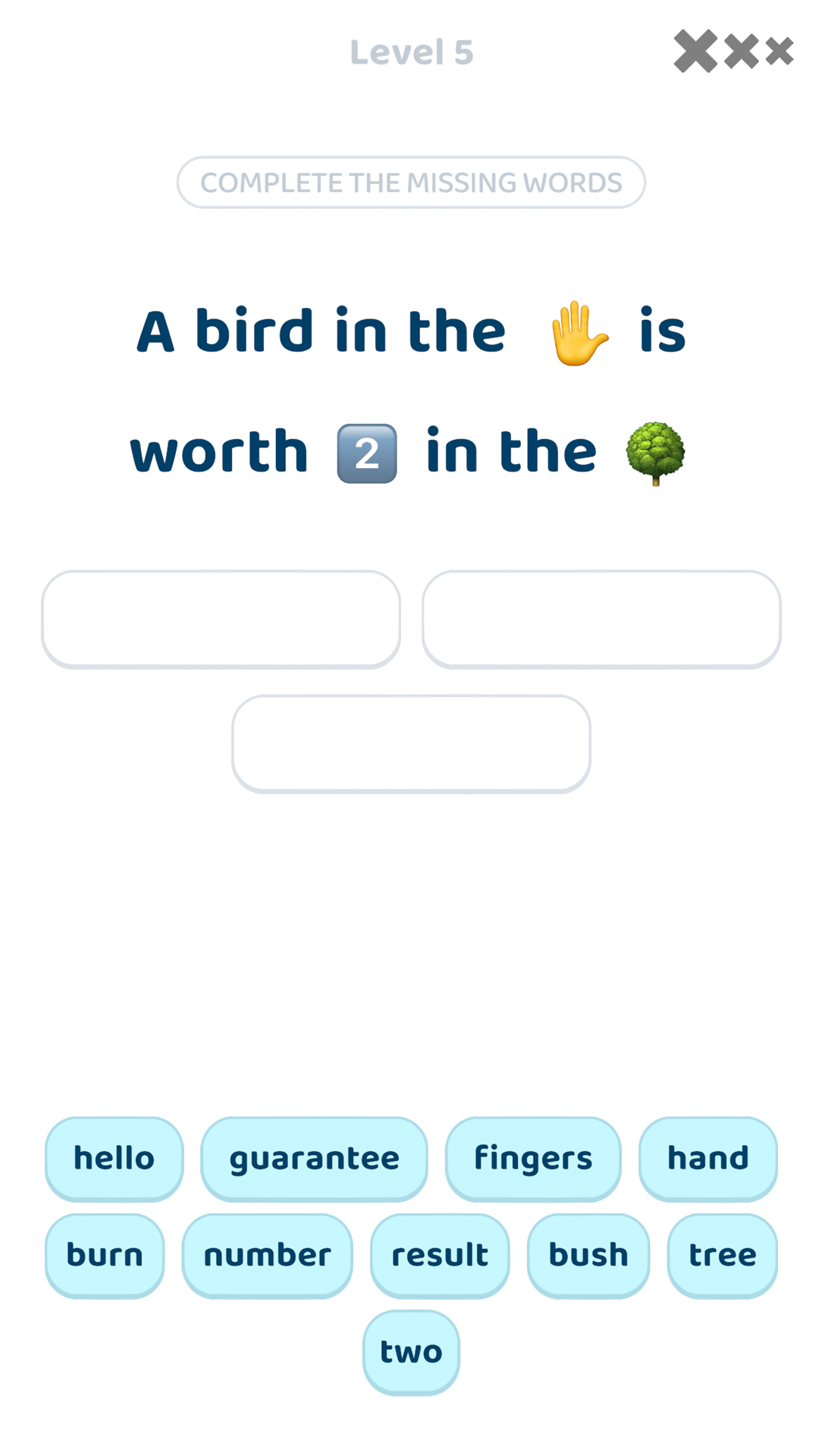Select the word chip 'hello'
Viewport: 819px width, 1456px height.
coord(114,1158)
